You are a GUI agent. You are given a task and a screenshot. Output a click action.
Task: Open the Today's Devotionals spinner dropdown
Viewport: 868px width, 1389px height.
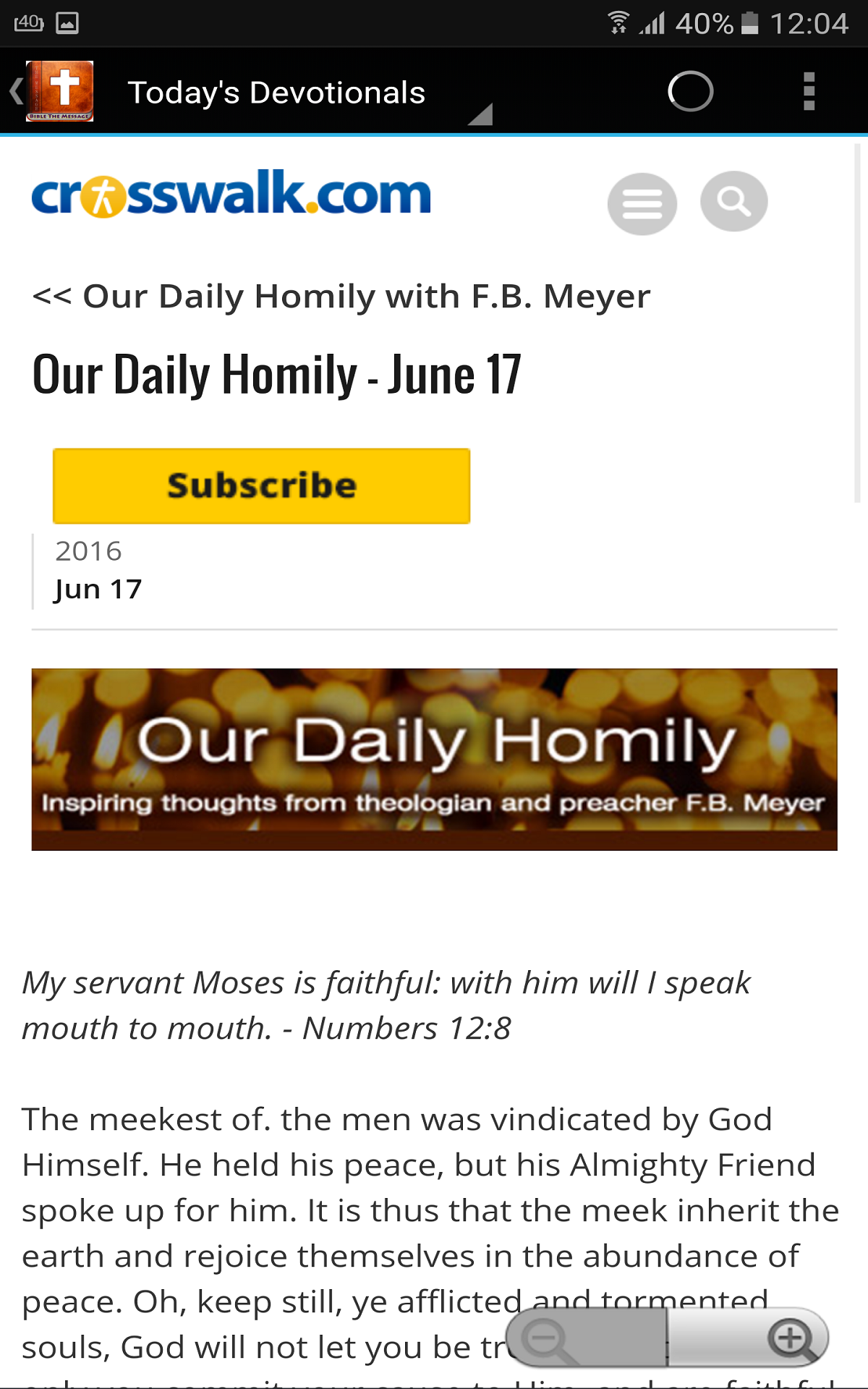(x=481, y=112)
